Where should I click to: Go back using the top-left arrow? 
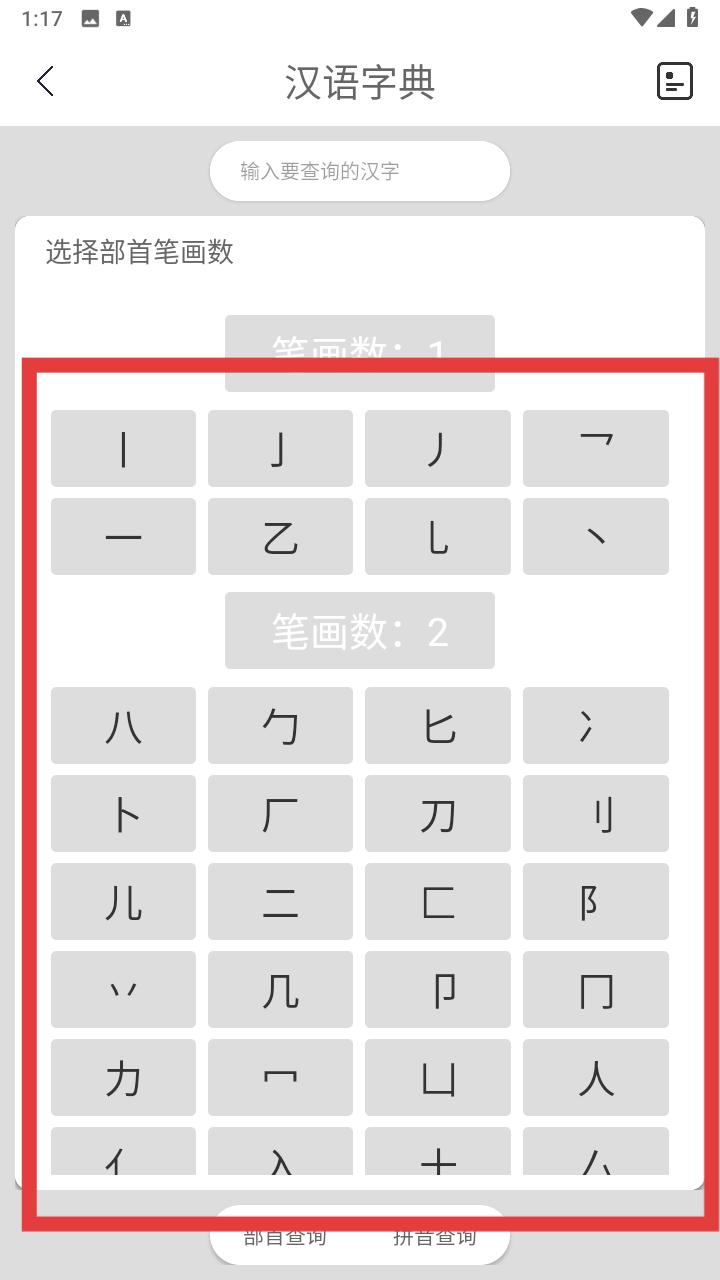click(x=46, y=81)
